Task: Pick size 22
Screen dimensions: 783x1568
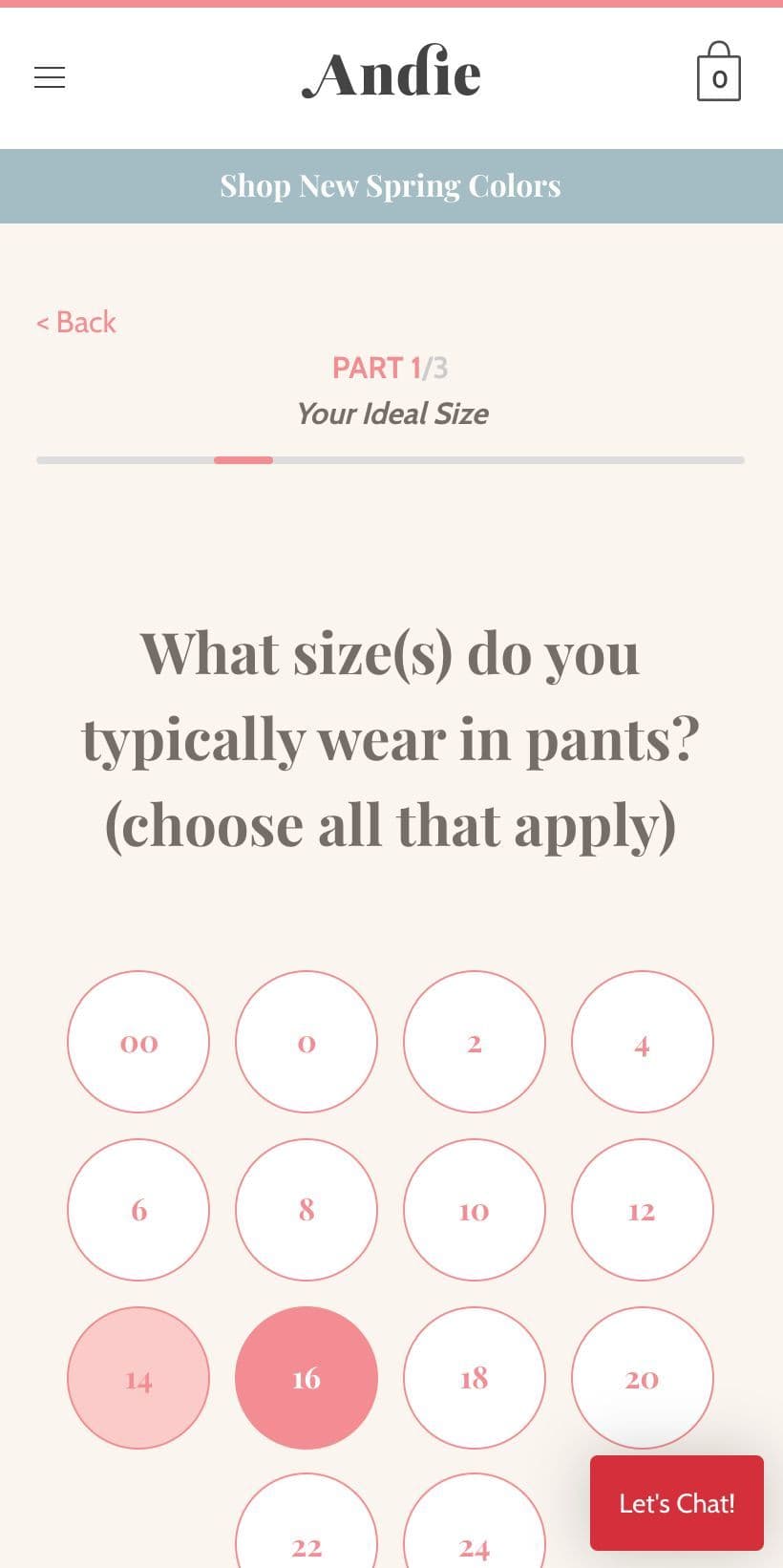Action: [307, 1523]
